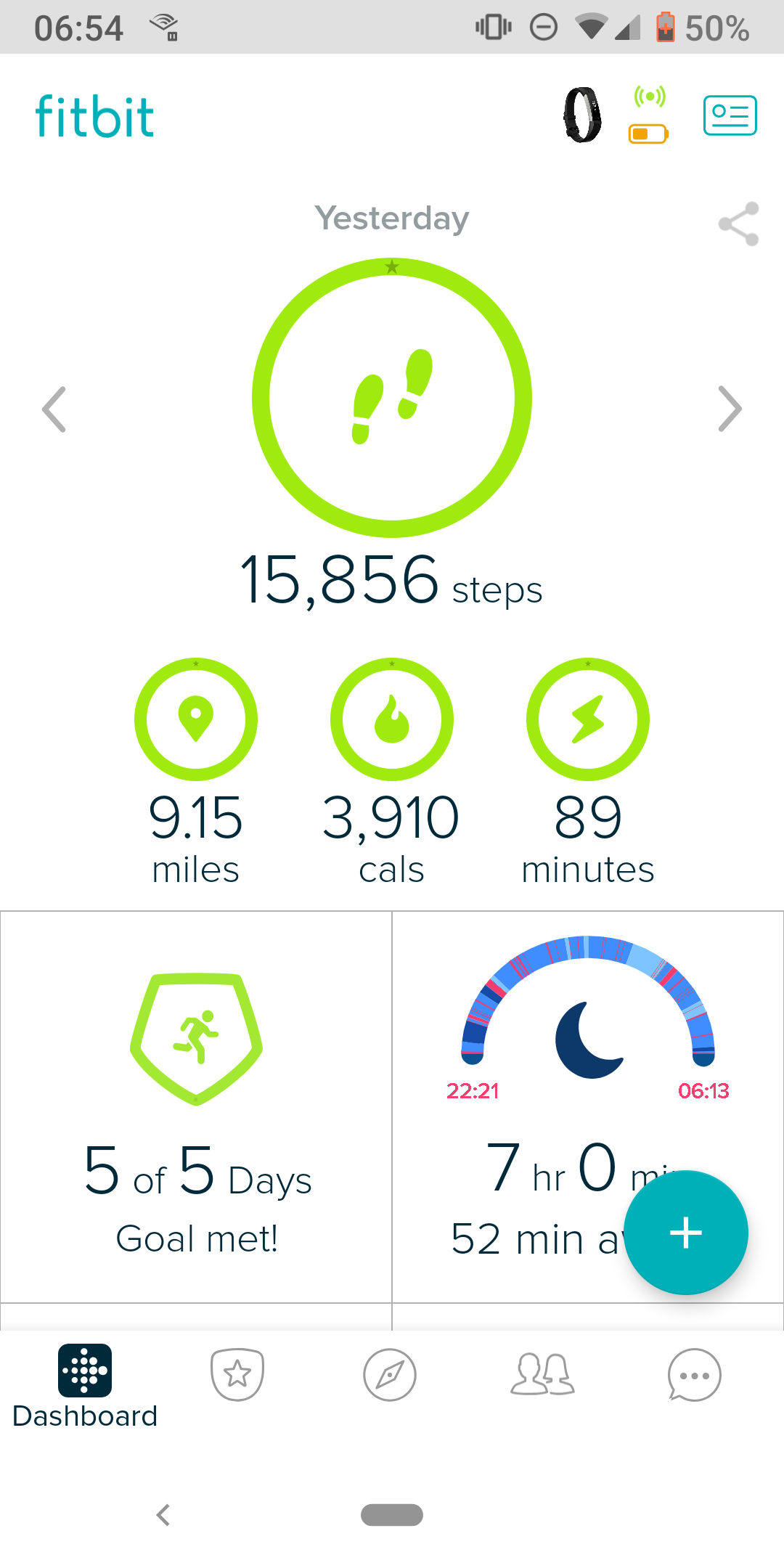
Task: Go to the next day
Action: click(x=730, y=409)
